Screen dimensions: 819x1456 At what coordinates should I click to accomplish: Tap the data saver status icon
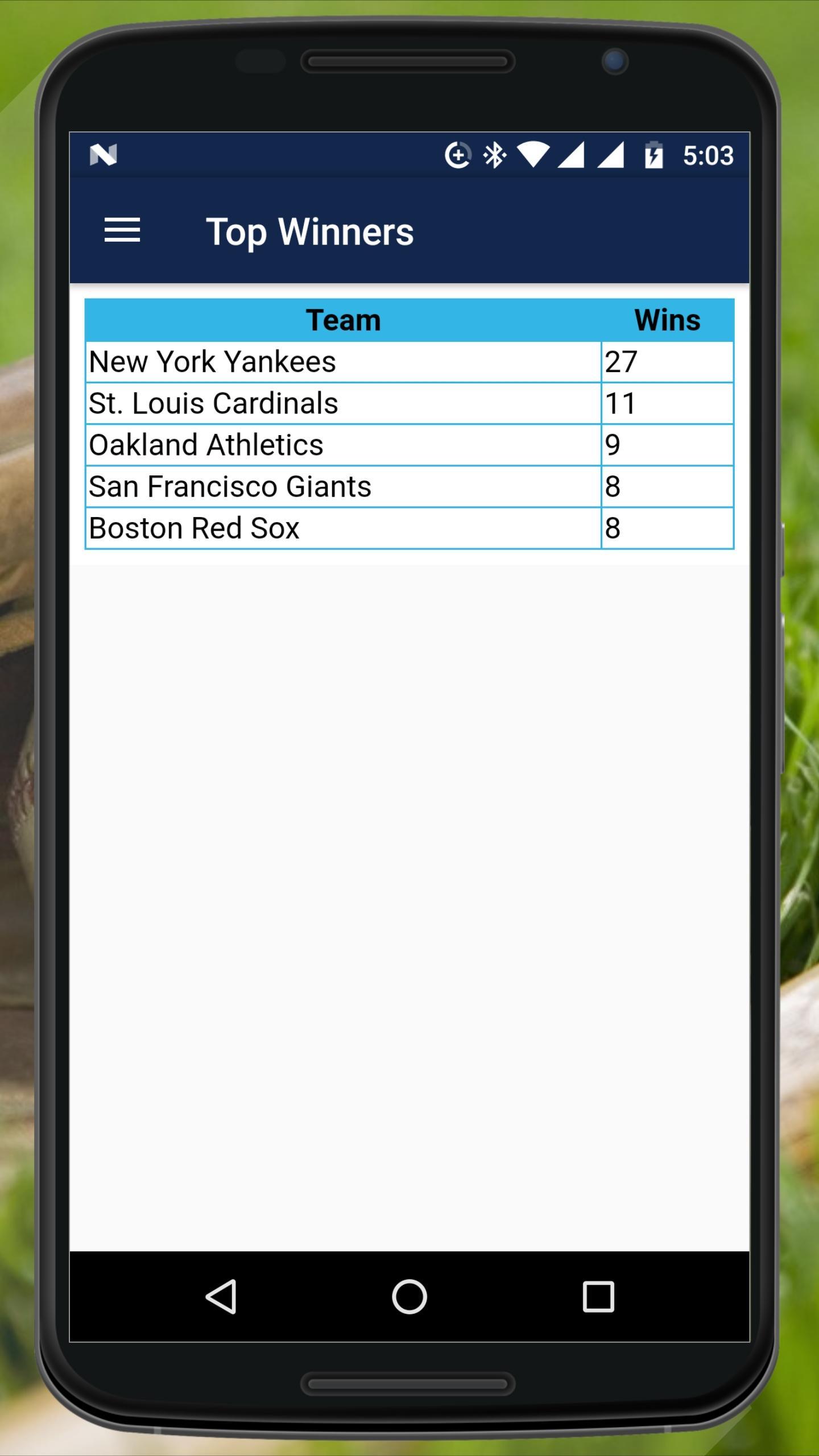click(x=458, y=155)
